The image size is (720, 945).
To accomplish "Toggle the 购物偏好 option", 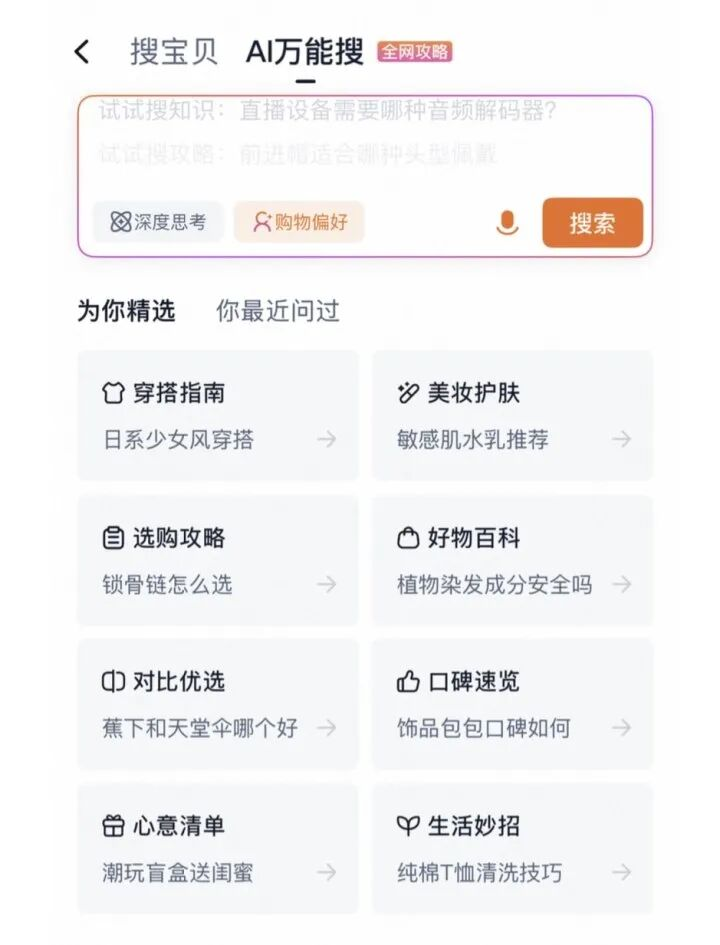I will tap(297, 222).
